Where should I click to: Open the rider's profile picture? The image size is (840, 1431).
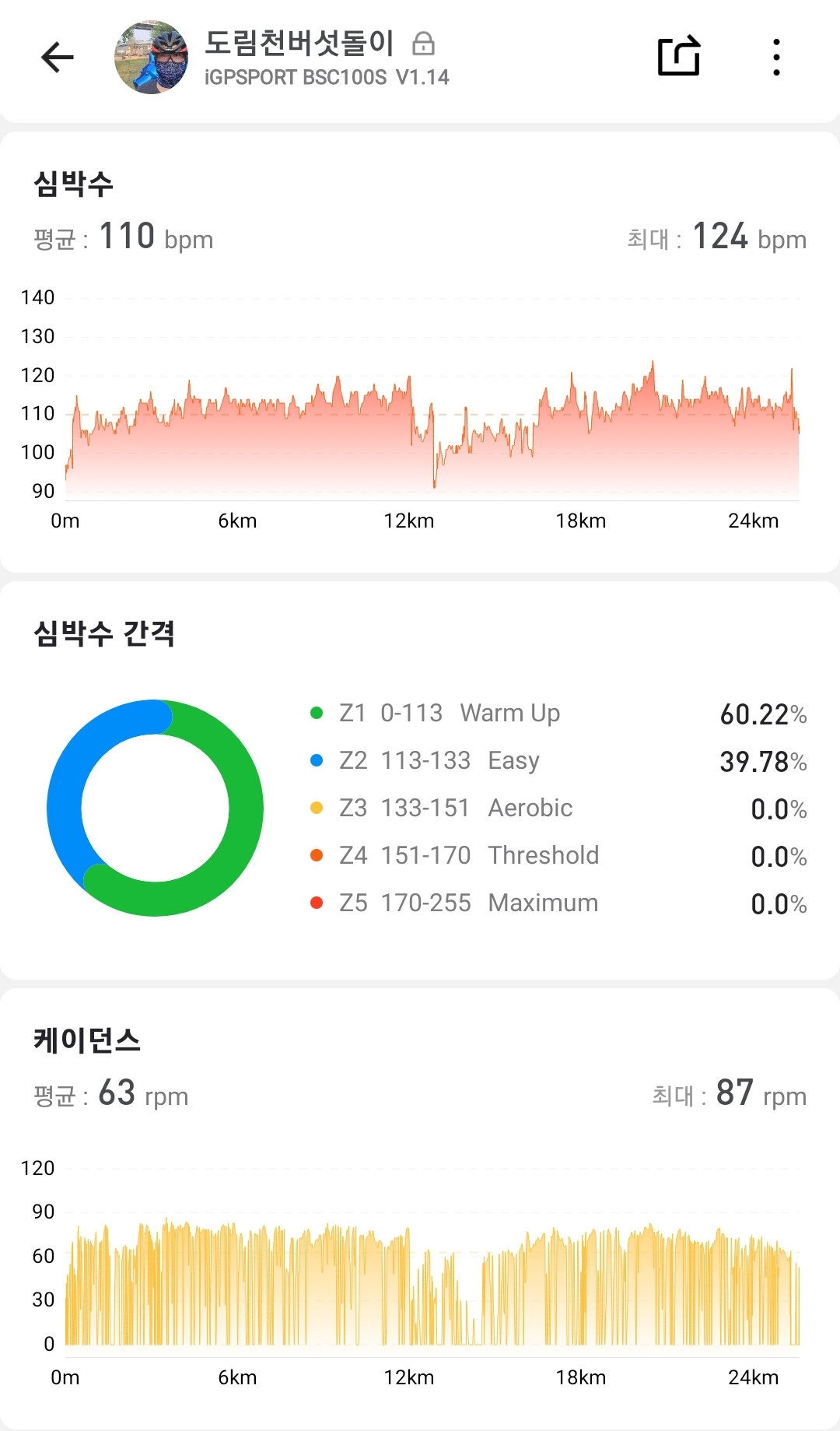(152, 58)
